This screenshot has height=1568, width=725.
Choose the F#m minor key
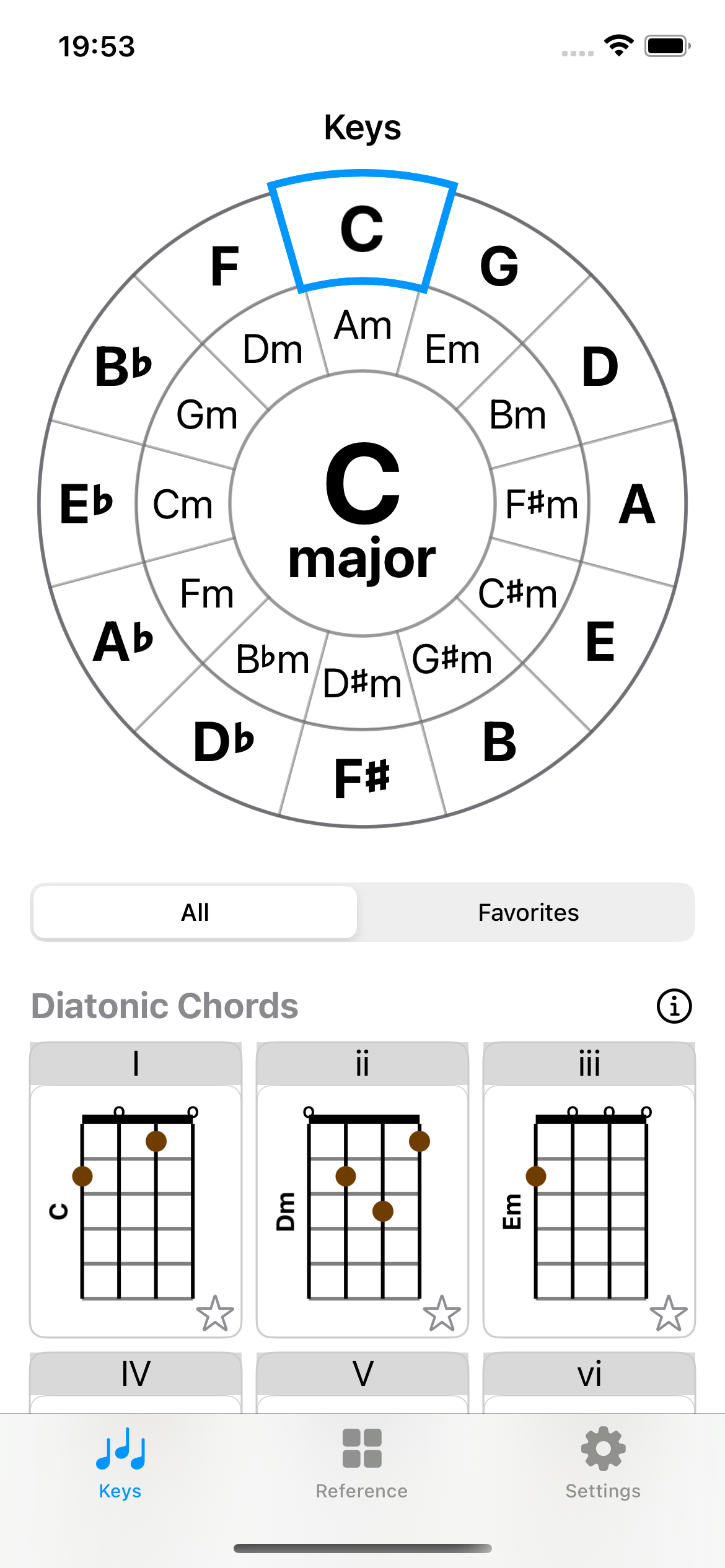(x=542, y=504)
